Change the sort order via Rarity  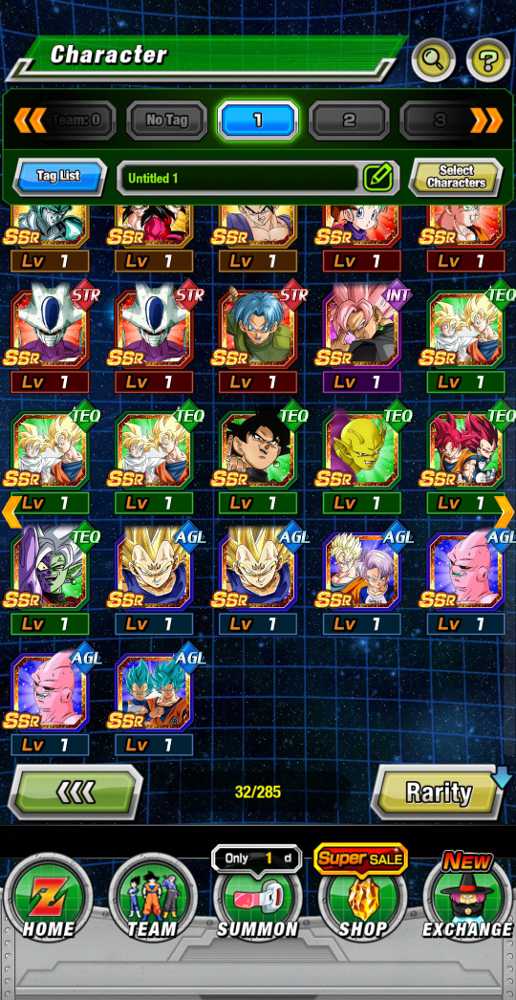(x=439, y=792)
